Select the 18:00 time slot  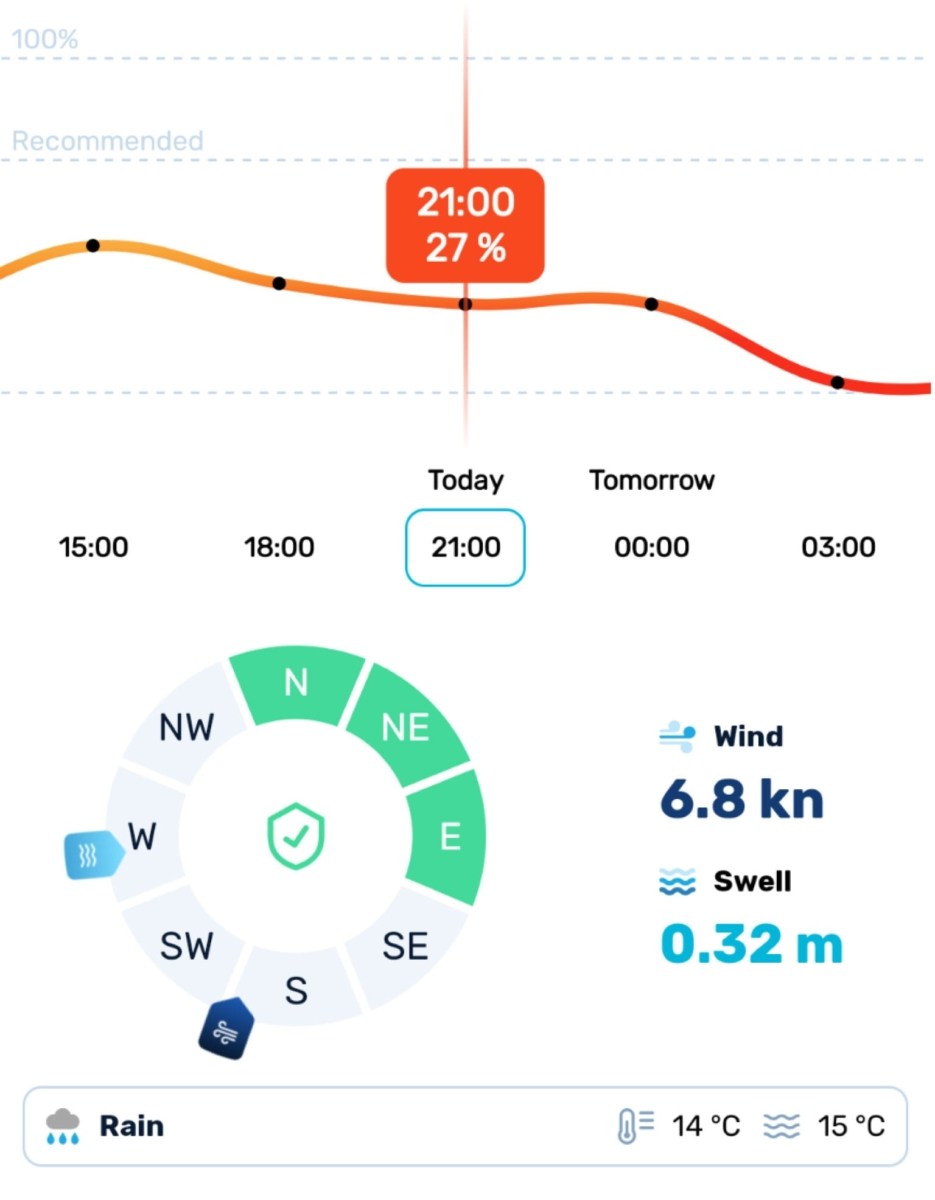pos(279,547)
